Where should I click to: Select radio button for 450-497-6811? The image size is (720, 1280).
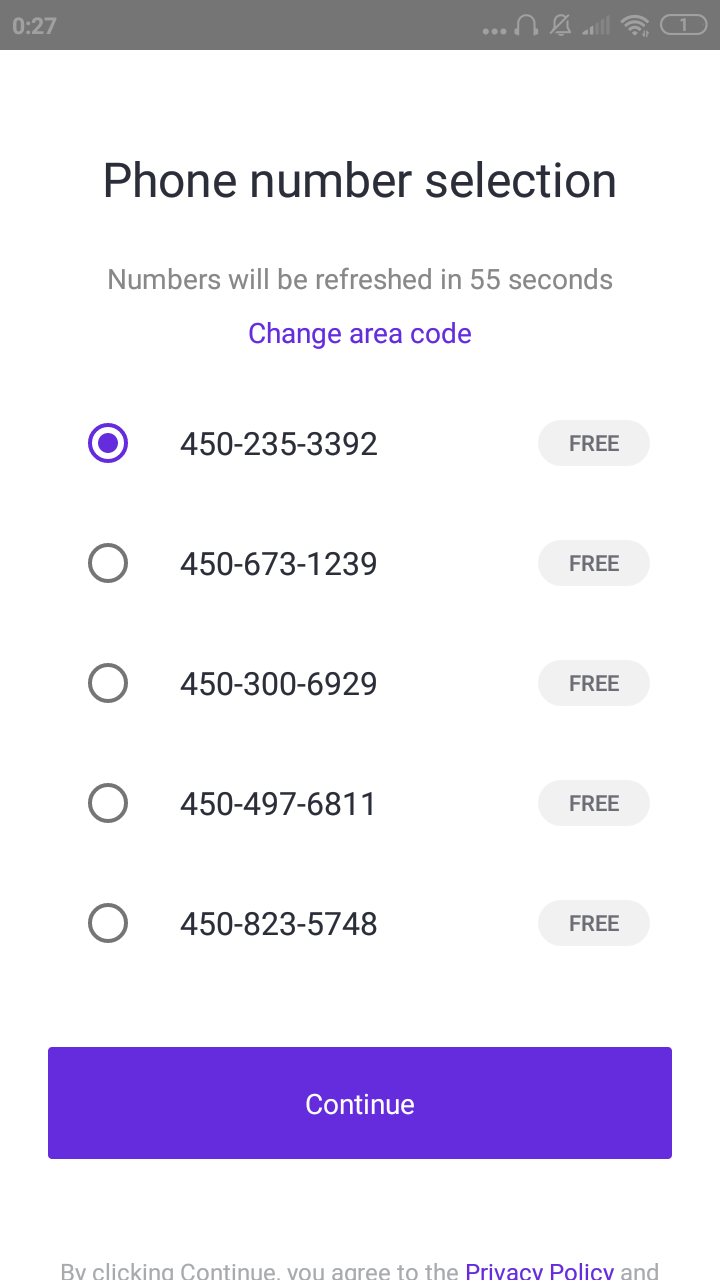108,803
